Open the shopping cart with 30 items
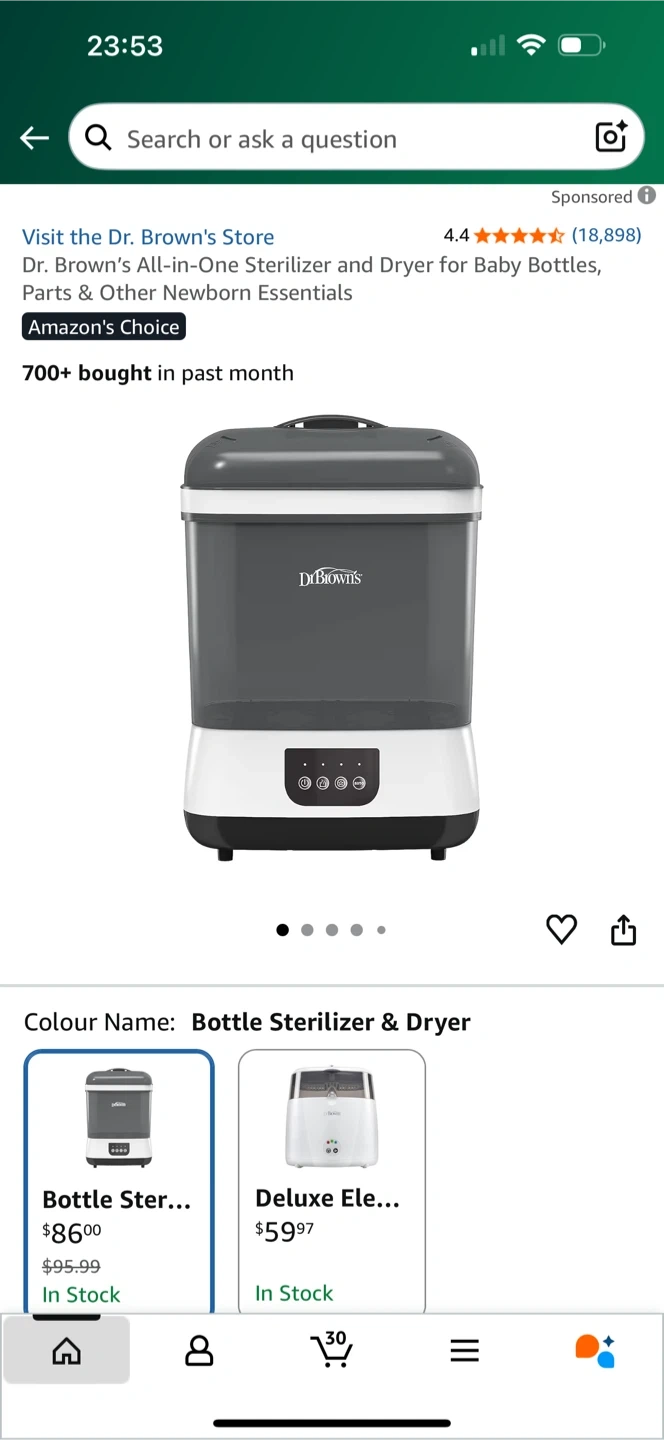 point(331,1349)
